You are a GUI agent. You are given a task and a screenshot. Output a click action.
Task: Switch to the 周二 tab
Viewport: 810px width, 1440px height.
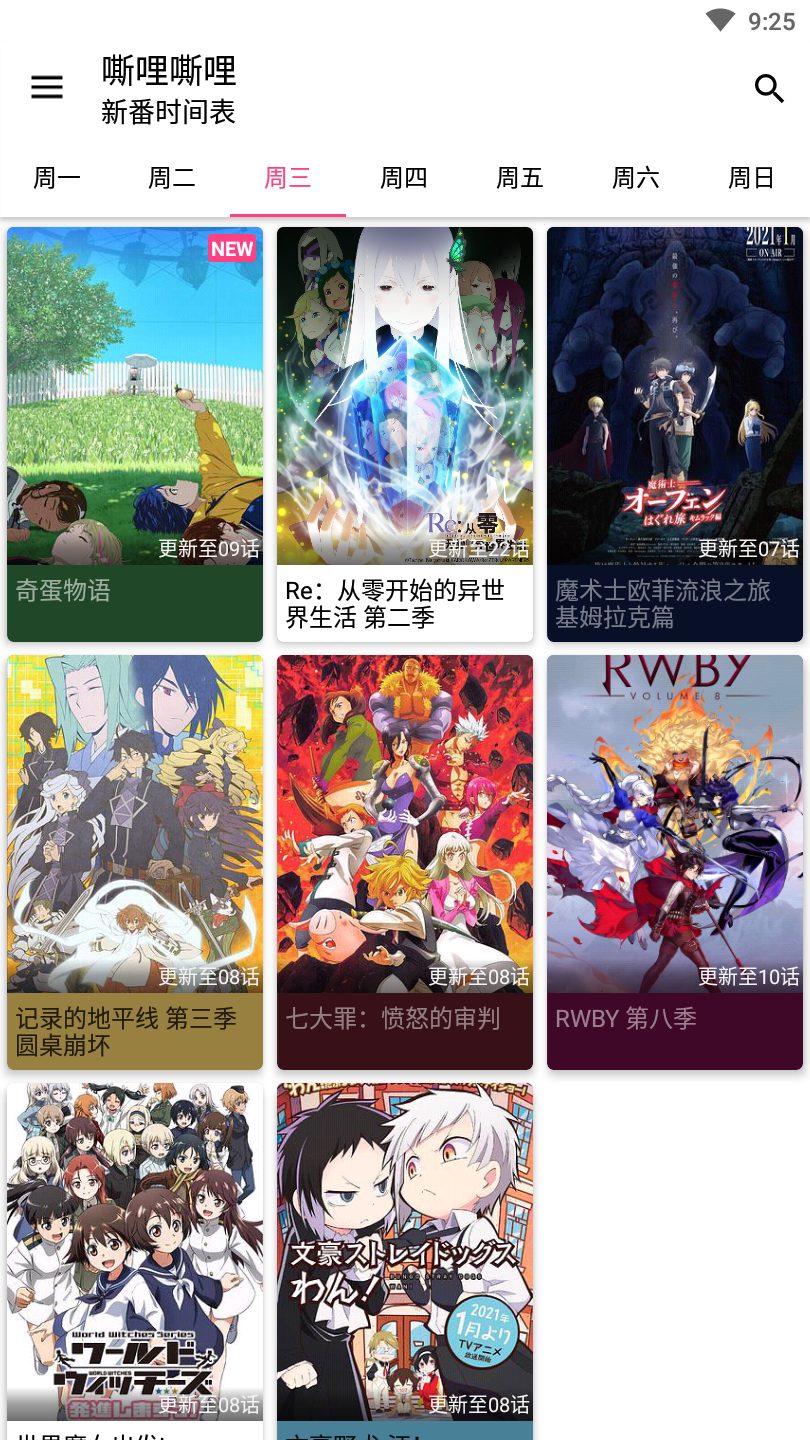172,178
